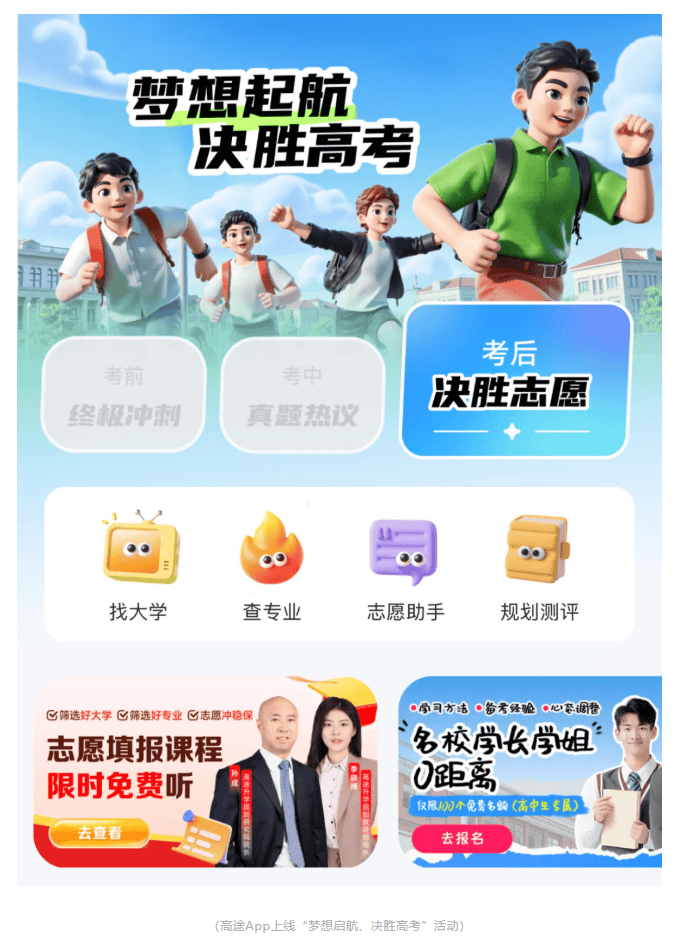Screen dimensions: 687x949
Task: Start the 规划测评 assessment
Action: point(538,566)
